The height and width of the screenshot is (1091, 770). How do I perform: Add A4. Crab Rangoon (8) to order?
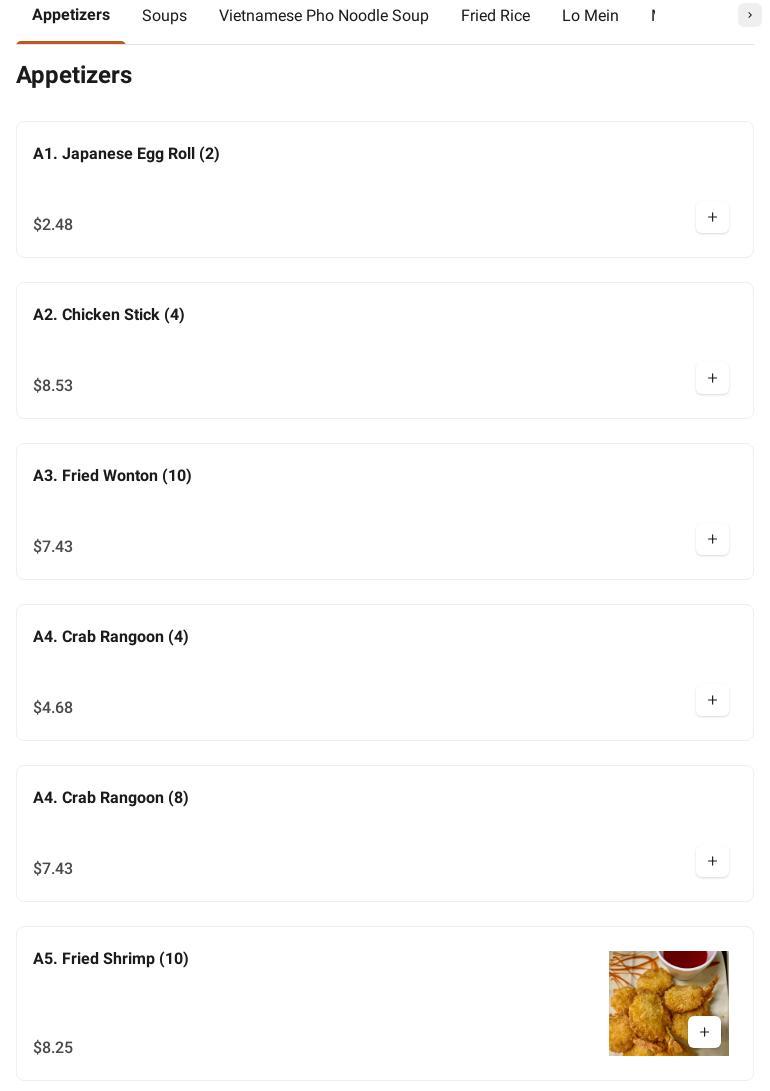click(x=712, y=861)
